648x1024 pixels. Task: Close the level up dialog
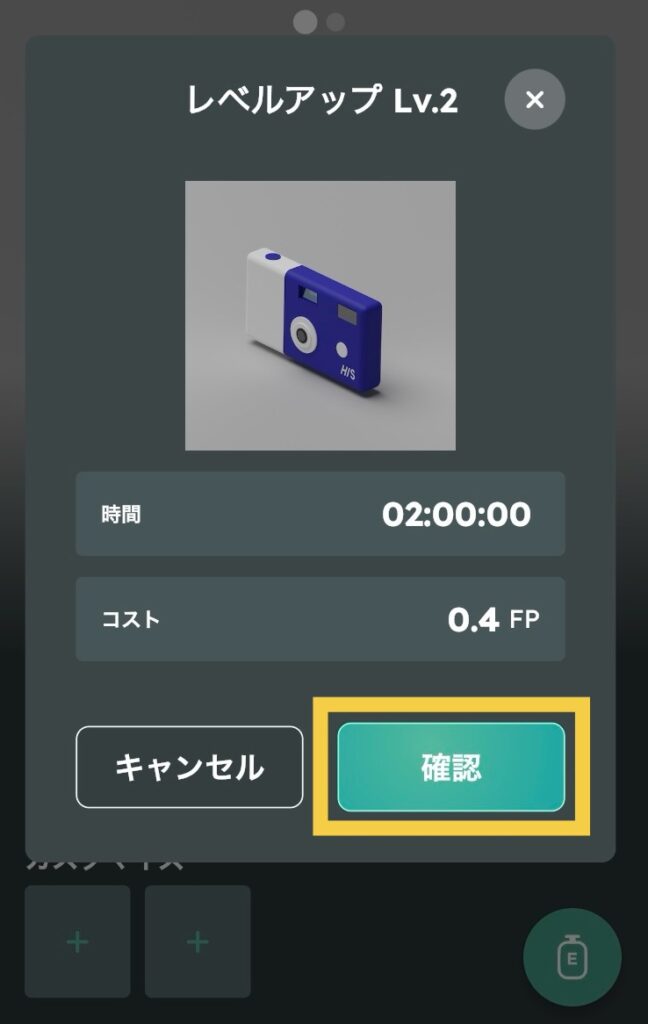click(534, 99)
